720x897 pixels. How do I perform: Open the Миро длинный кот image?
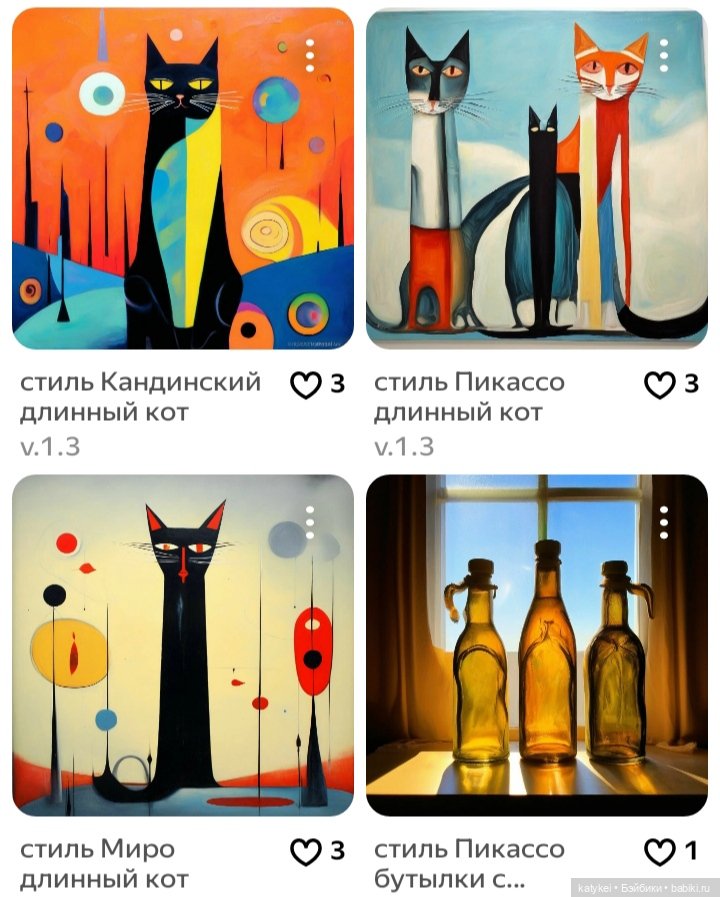coord(182,645)
